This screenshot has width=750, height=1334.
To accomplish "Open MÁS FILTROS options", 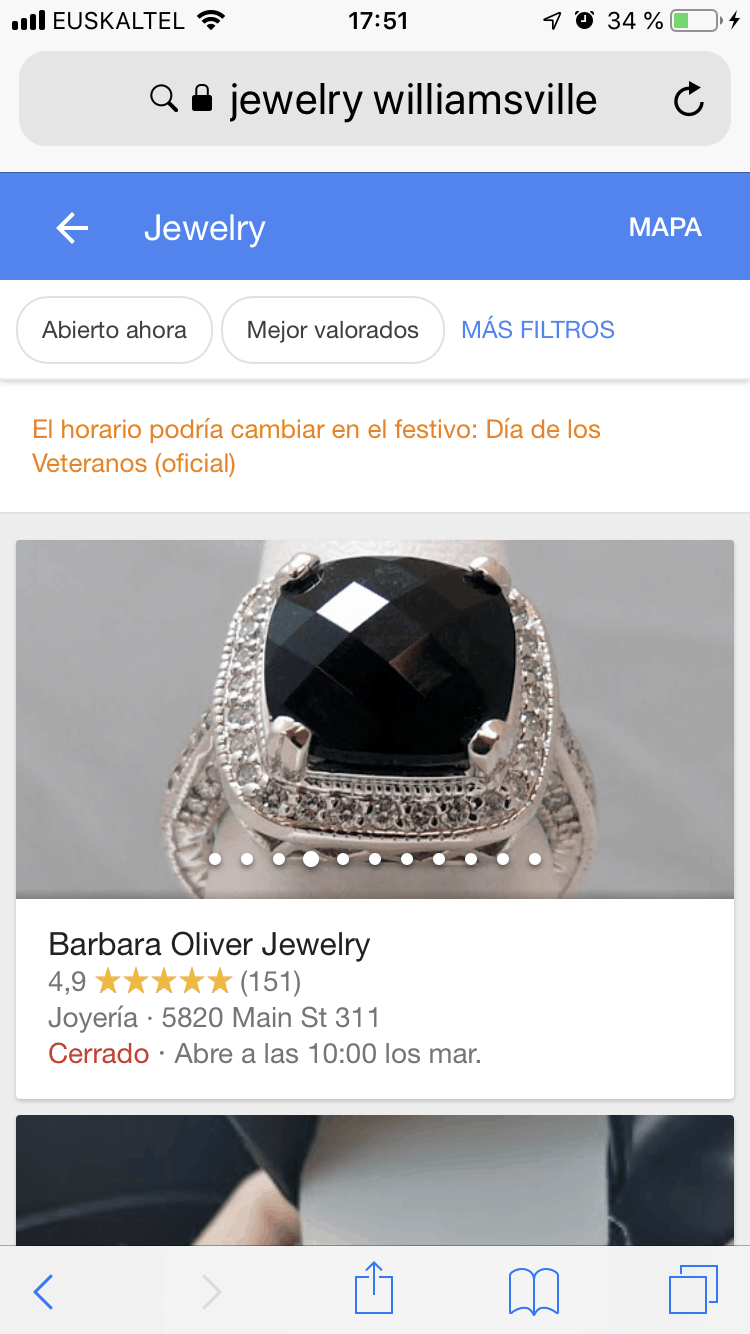I will point(537,330).
